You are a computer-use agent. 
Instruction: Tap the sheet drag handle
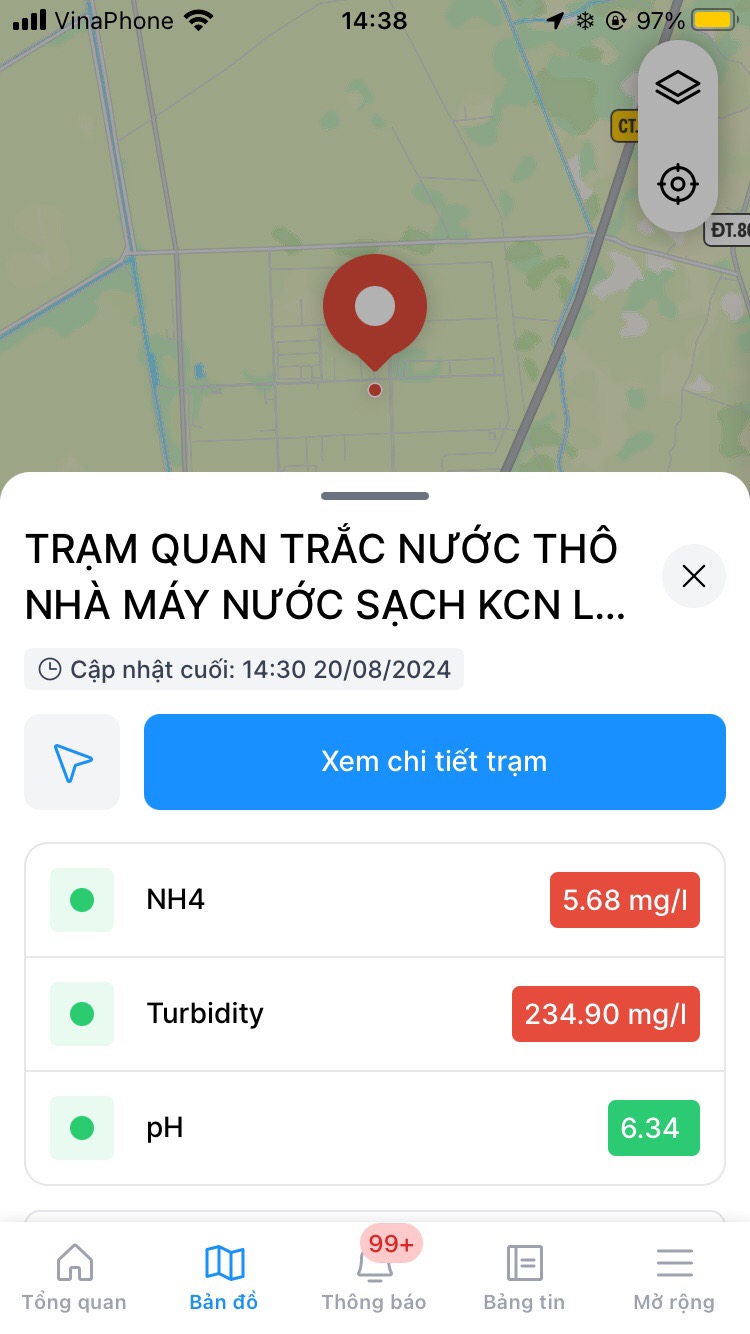coord(375,496)
